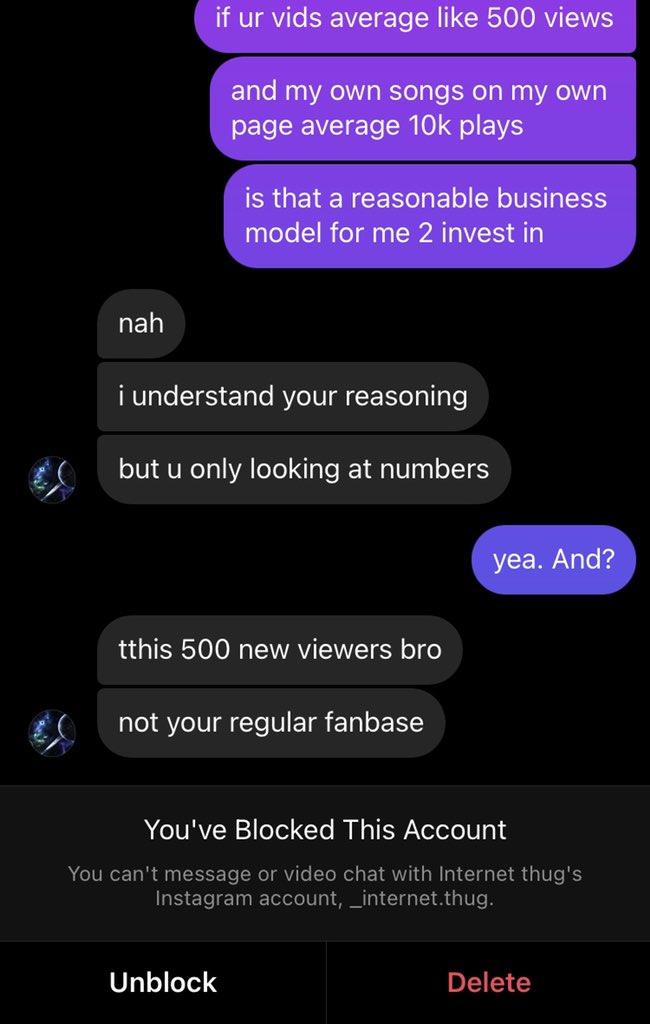Delete this blocked chat
This screenshot has width=650, height=1024.
tap(488, 982)
